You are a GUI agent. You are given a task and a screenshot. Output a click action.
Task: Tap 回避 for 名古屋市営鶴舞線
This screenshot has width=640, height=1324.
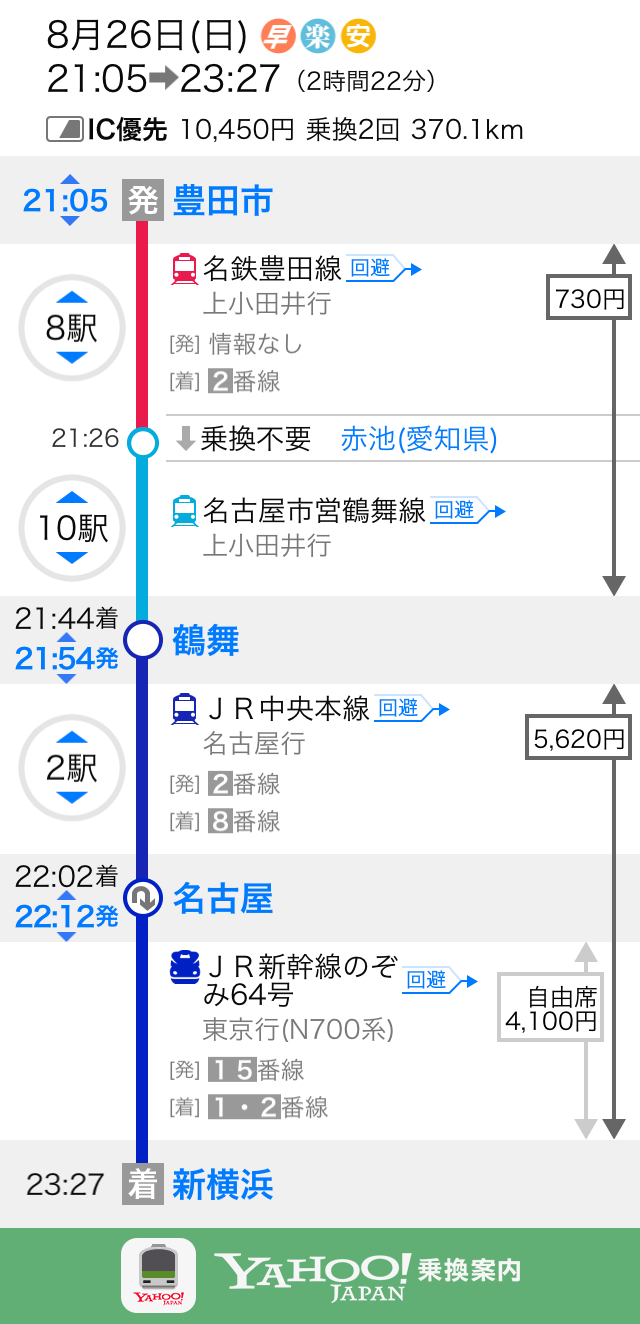(x=466, y=511)
